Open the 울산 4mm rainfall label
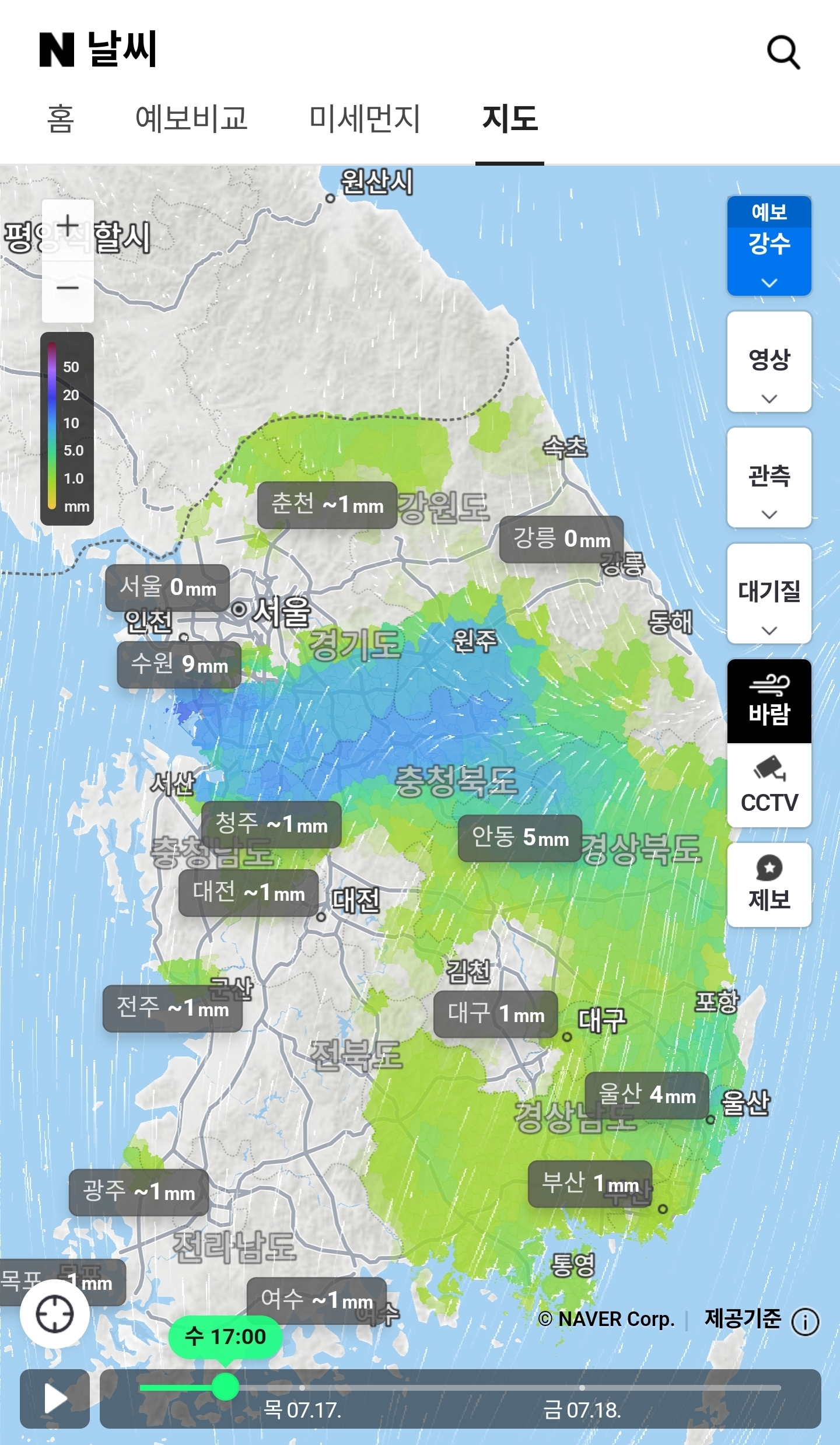This screenshot has height=1445, width=840. pos(647,1095)
